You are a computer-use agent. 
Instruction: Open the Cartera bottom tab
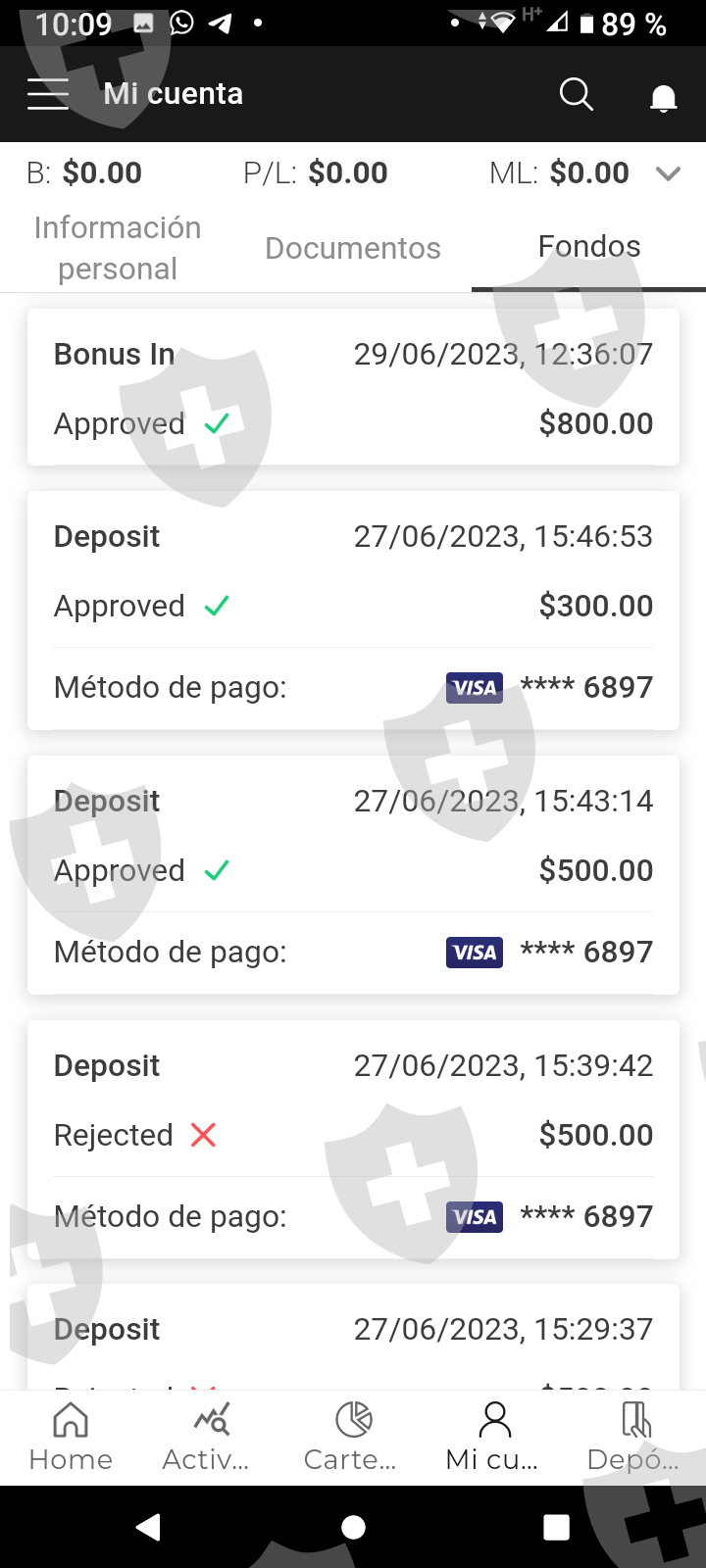click(352, 1437)
